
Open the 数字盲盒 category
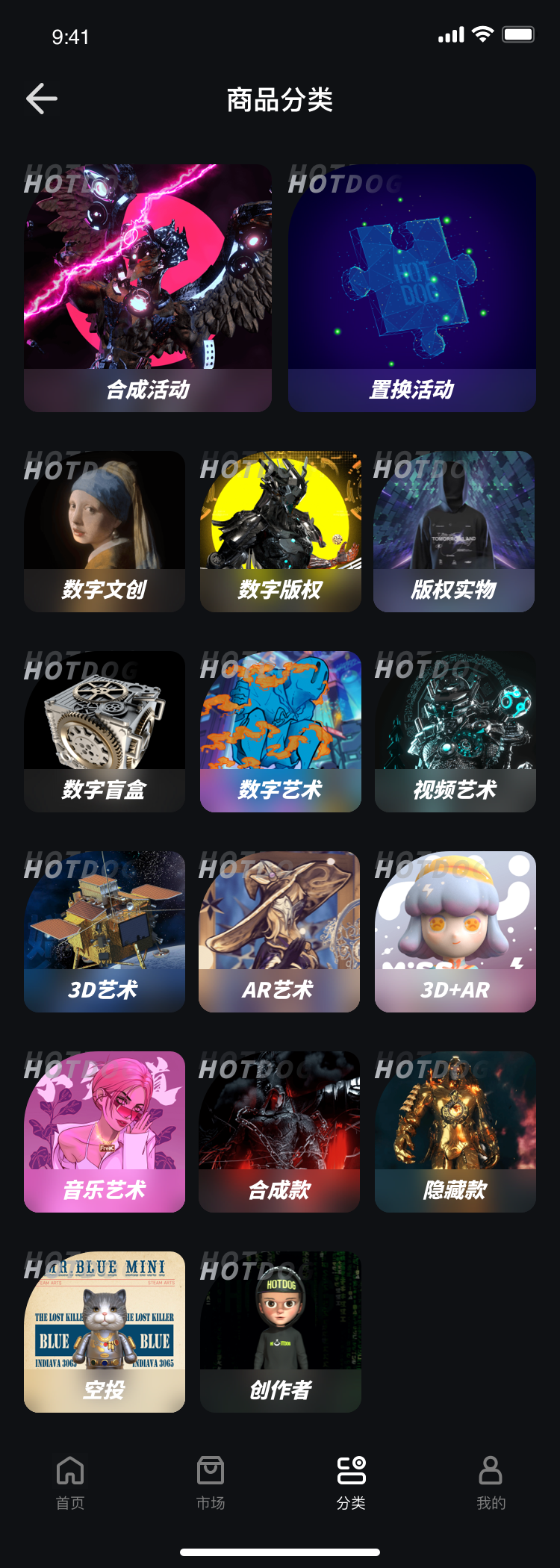(x=105, y=732)
